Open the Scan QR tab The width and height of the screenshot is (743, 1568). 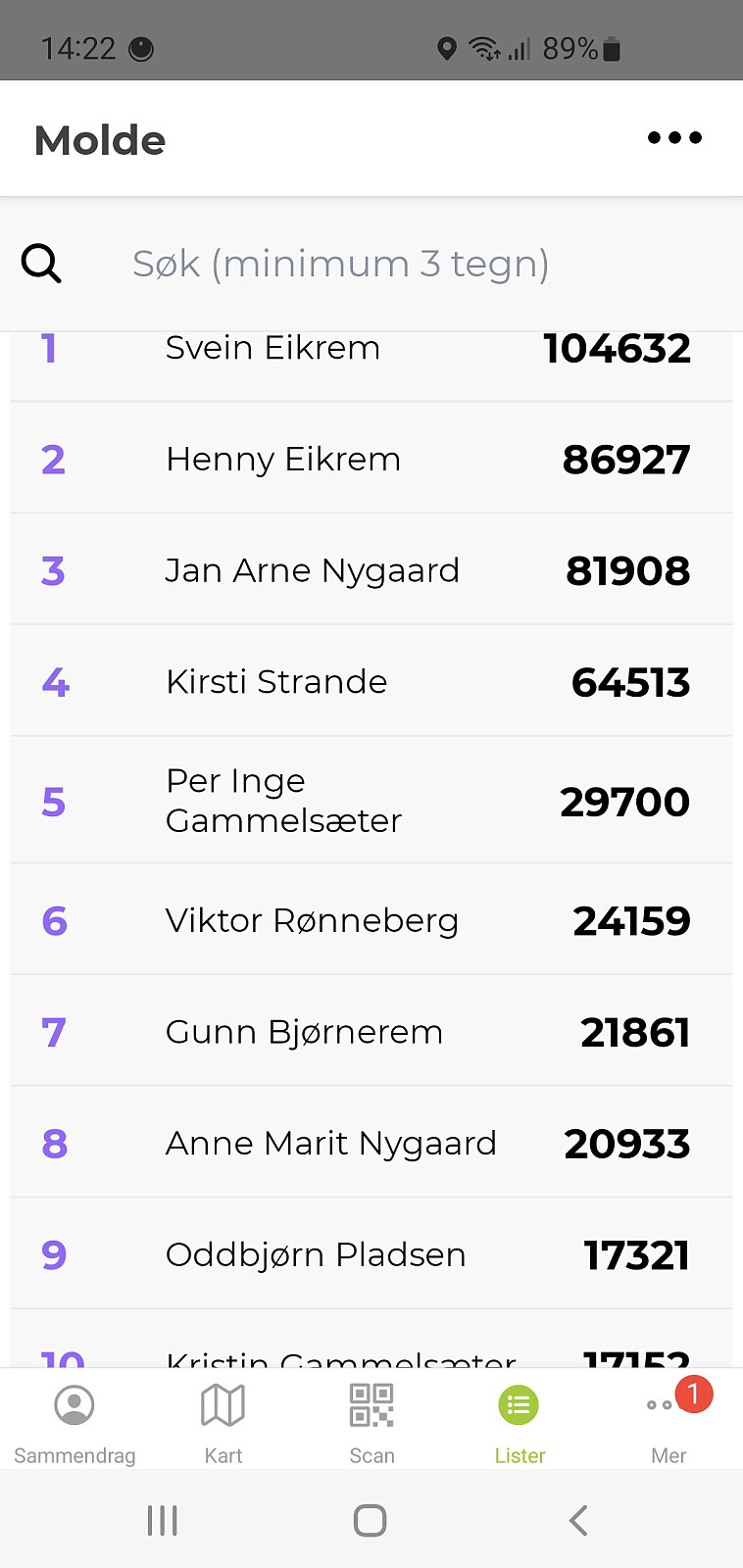tap(371, 1421)
